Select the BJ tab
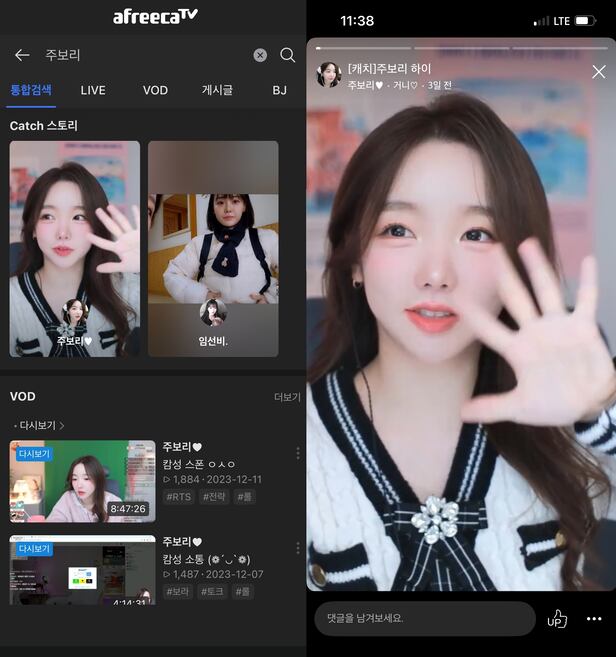 pyautogui.click(x=279, y=90)
